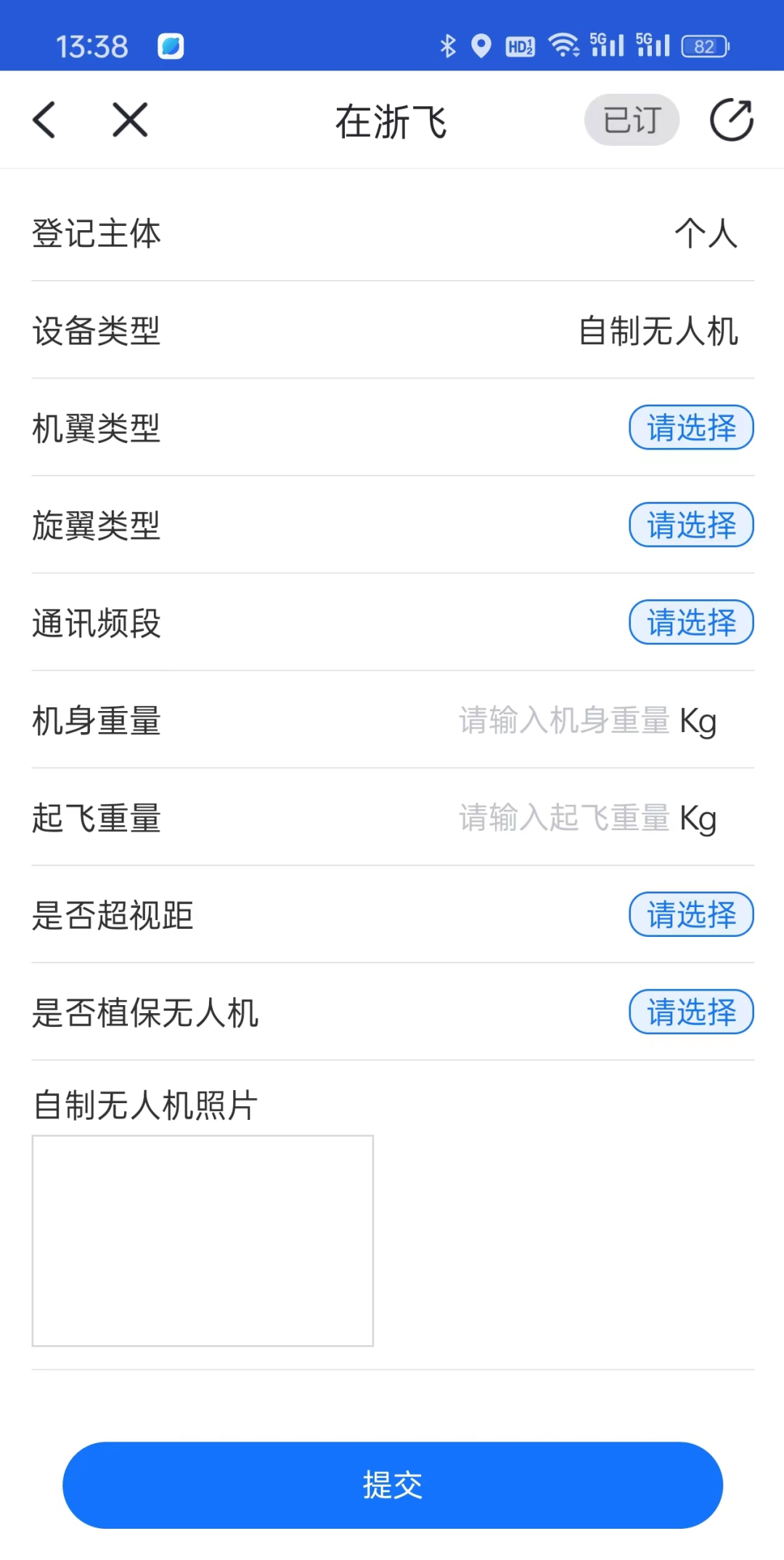The image size is (784, 1560).
Task: Select the 旋翼类型 option
Action: (x=691, y=525)
